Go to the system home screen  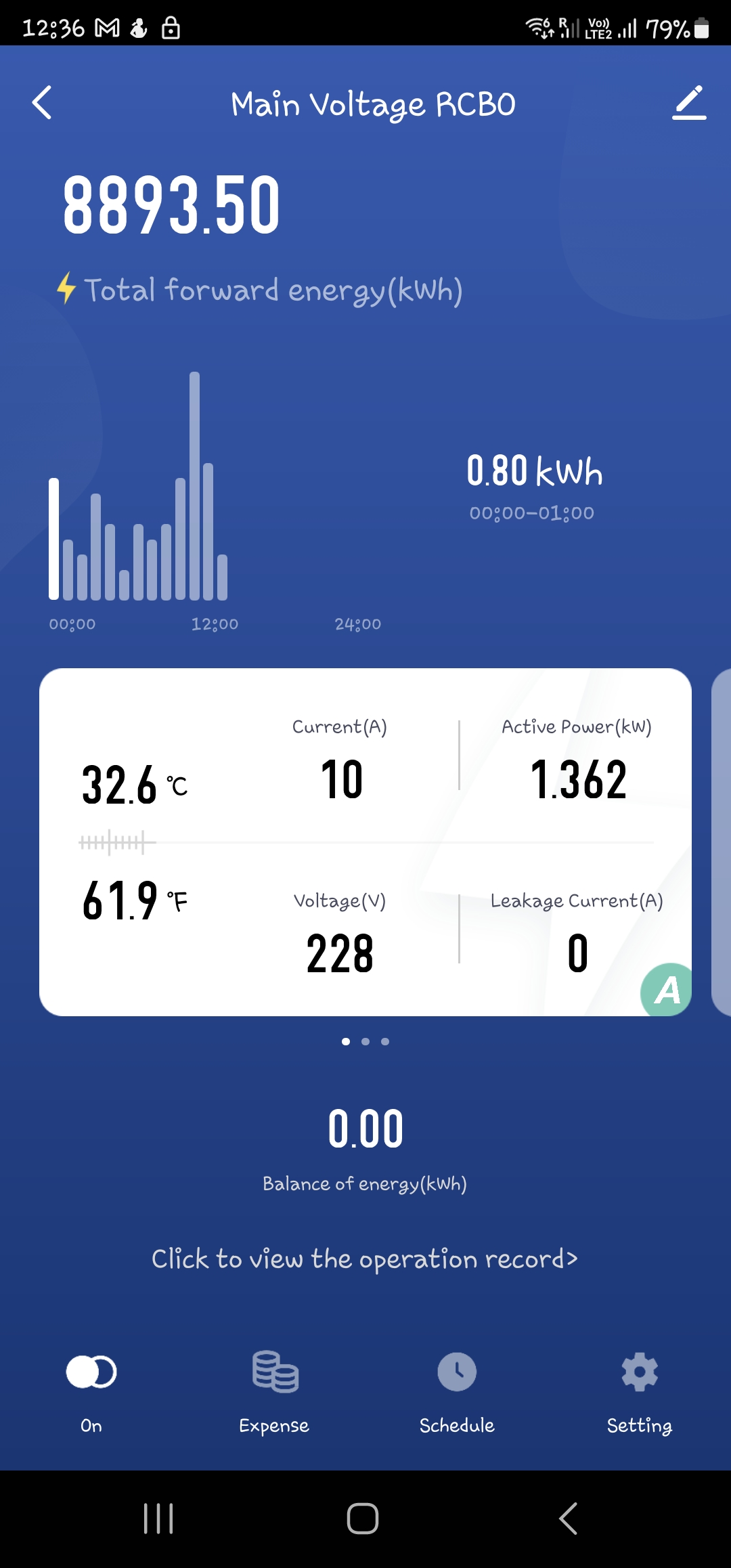point(363,1519)
